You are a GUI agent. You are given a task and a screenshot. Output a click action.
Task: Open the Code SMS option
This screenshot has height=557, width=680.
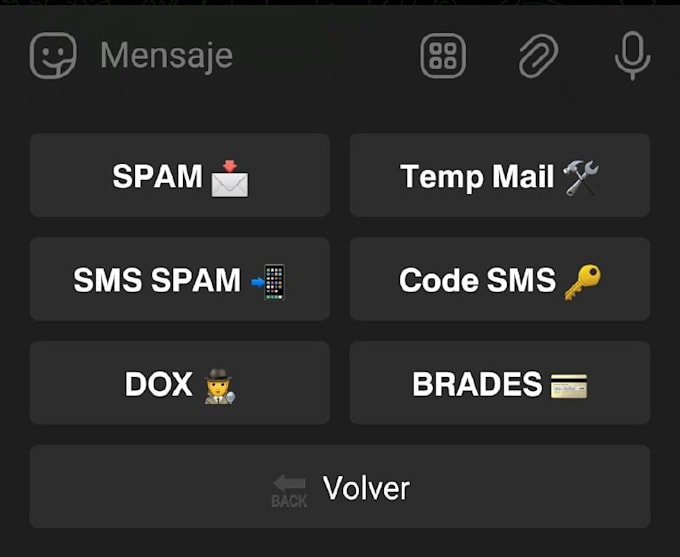499,280
